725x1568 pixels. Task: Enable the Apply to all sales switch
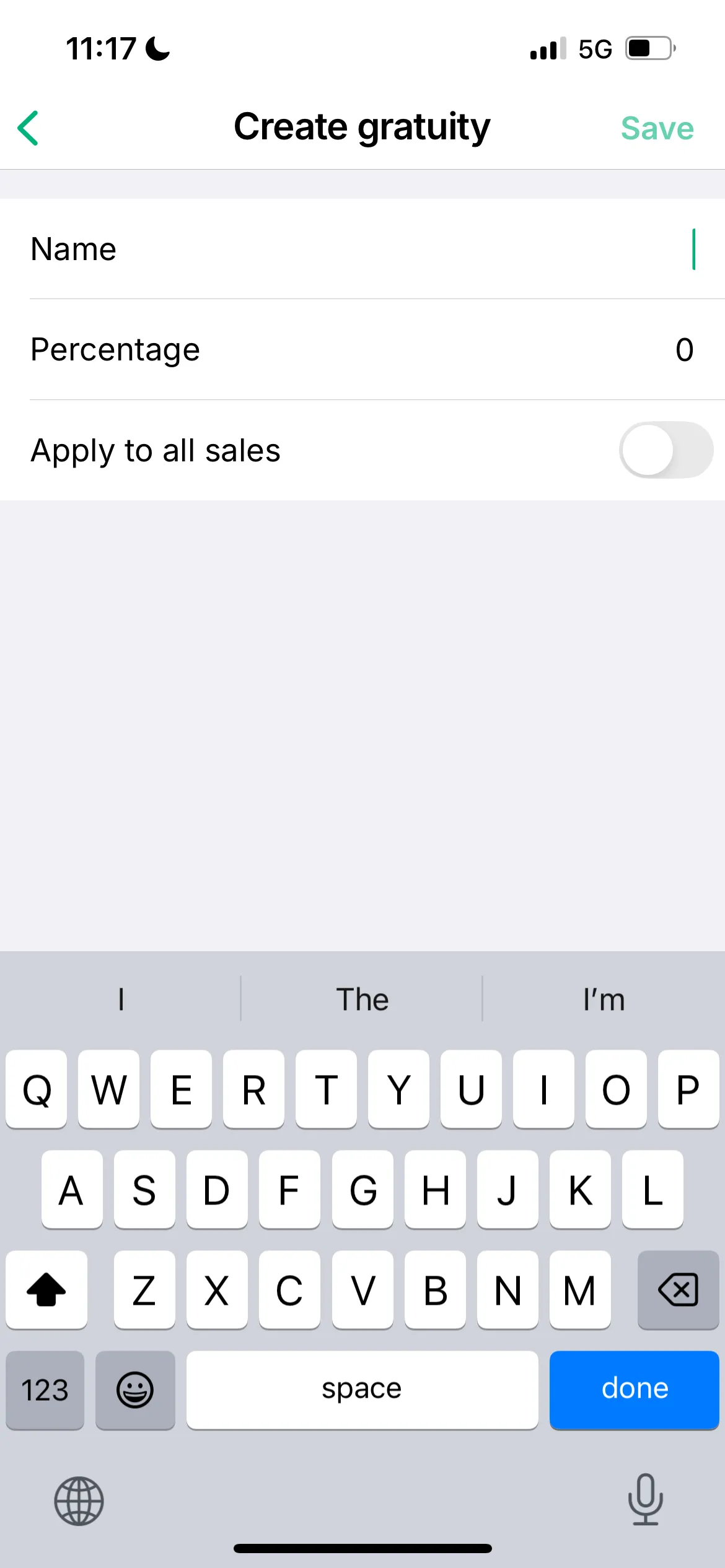(666, 450)
